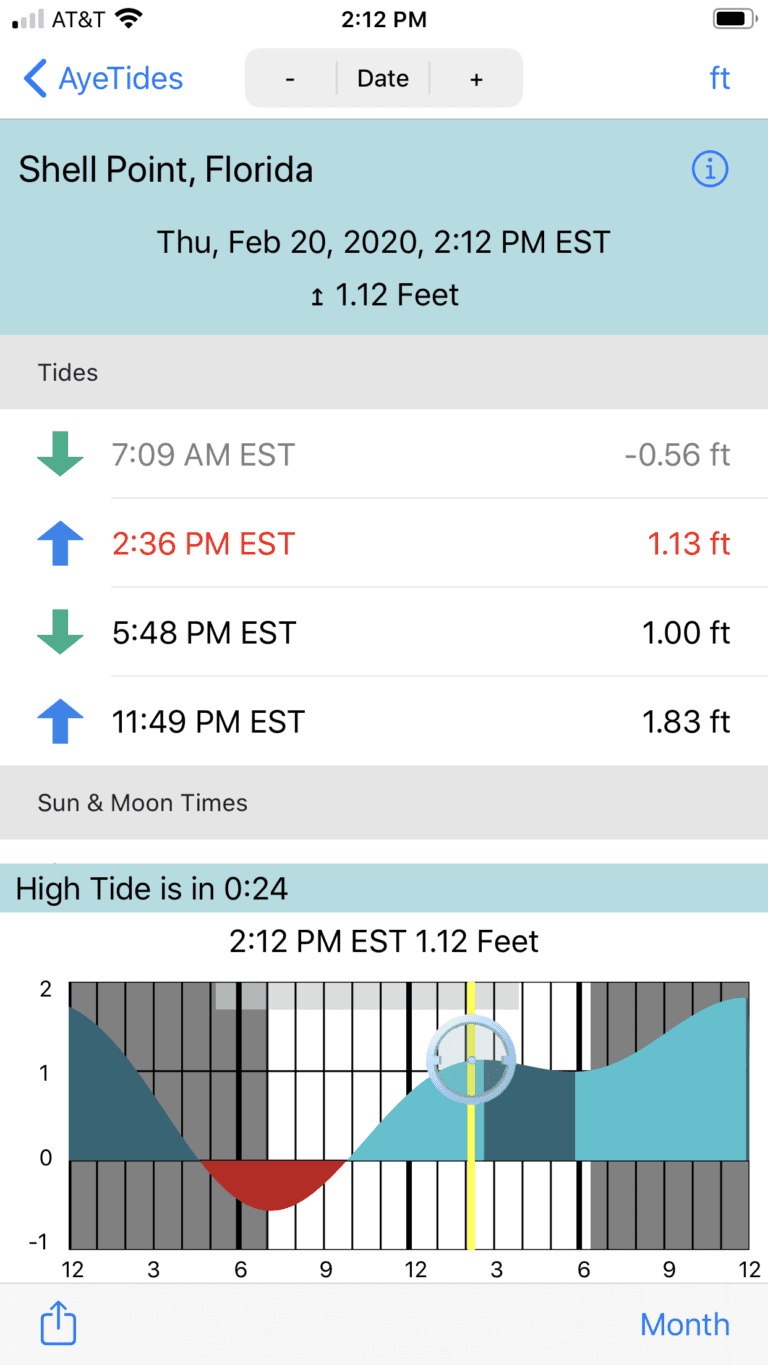Viewport: 768px width, 1365px height.
Task: Toggle the units by tapping ft
Action: coord(720,77)
